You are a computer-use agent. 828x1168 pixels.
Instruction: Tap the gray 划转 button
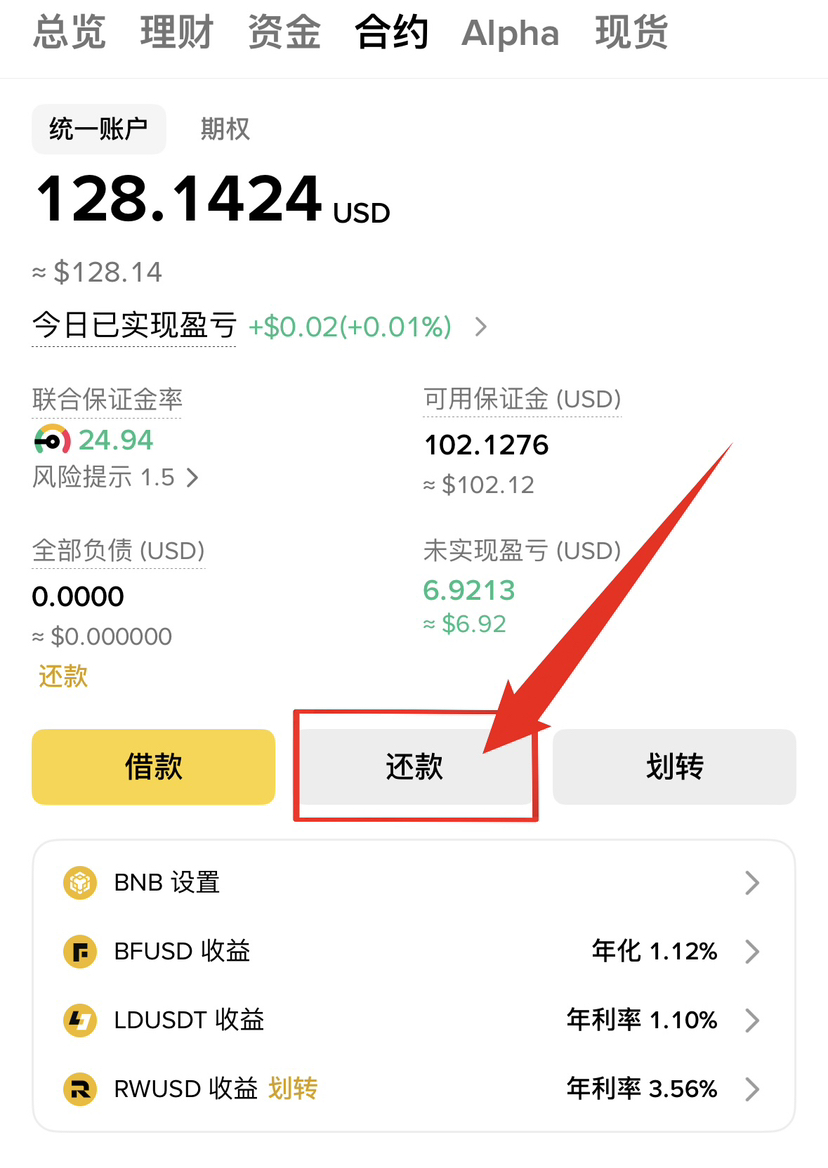click(x=674, y=767)
